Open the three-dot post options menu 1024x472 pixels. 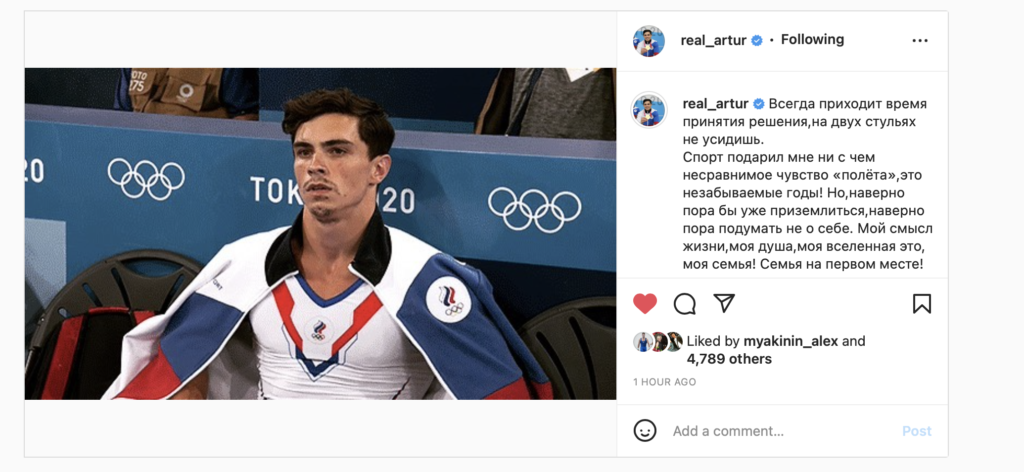point(920,41)
